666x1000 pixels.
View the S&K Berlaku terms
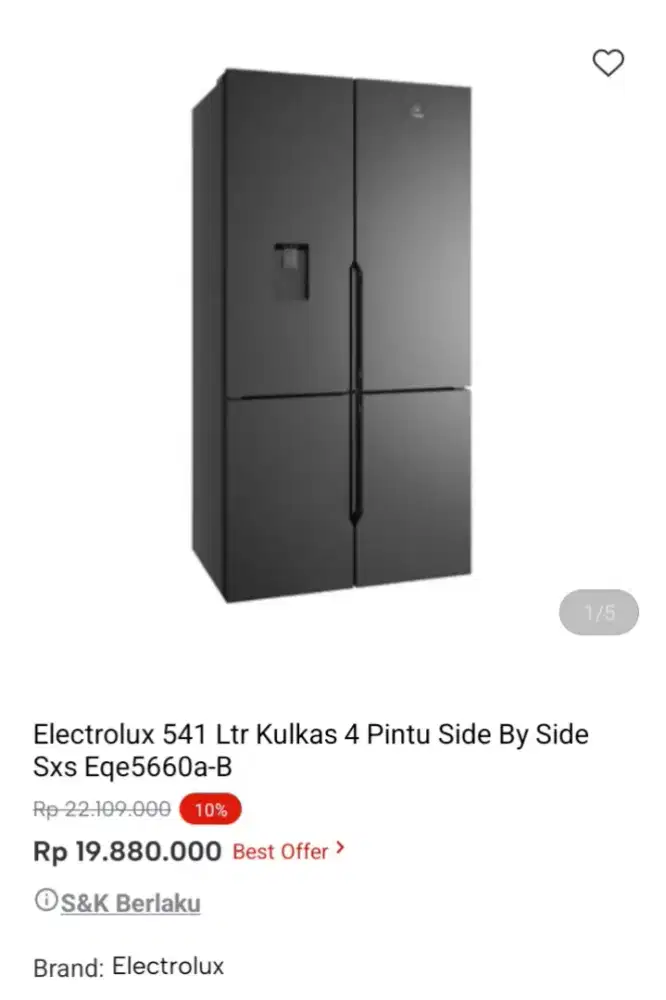pos(130,903)
